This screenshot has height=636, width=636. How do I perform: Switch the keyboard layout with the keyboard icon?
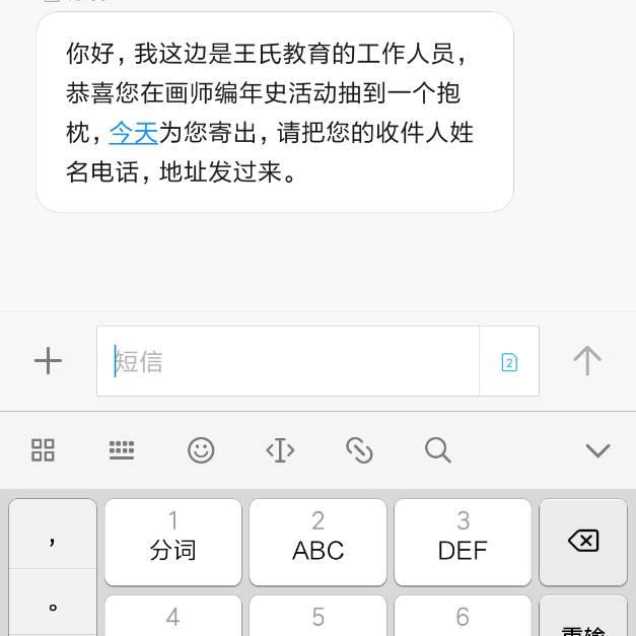[121, 450]
